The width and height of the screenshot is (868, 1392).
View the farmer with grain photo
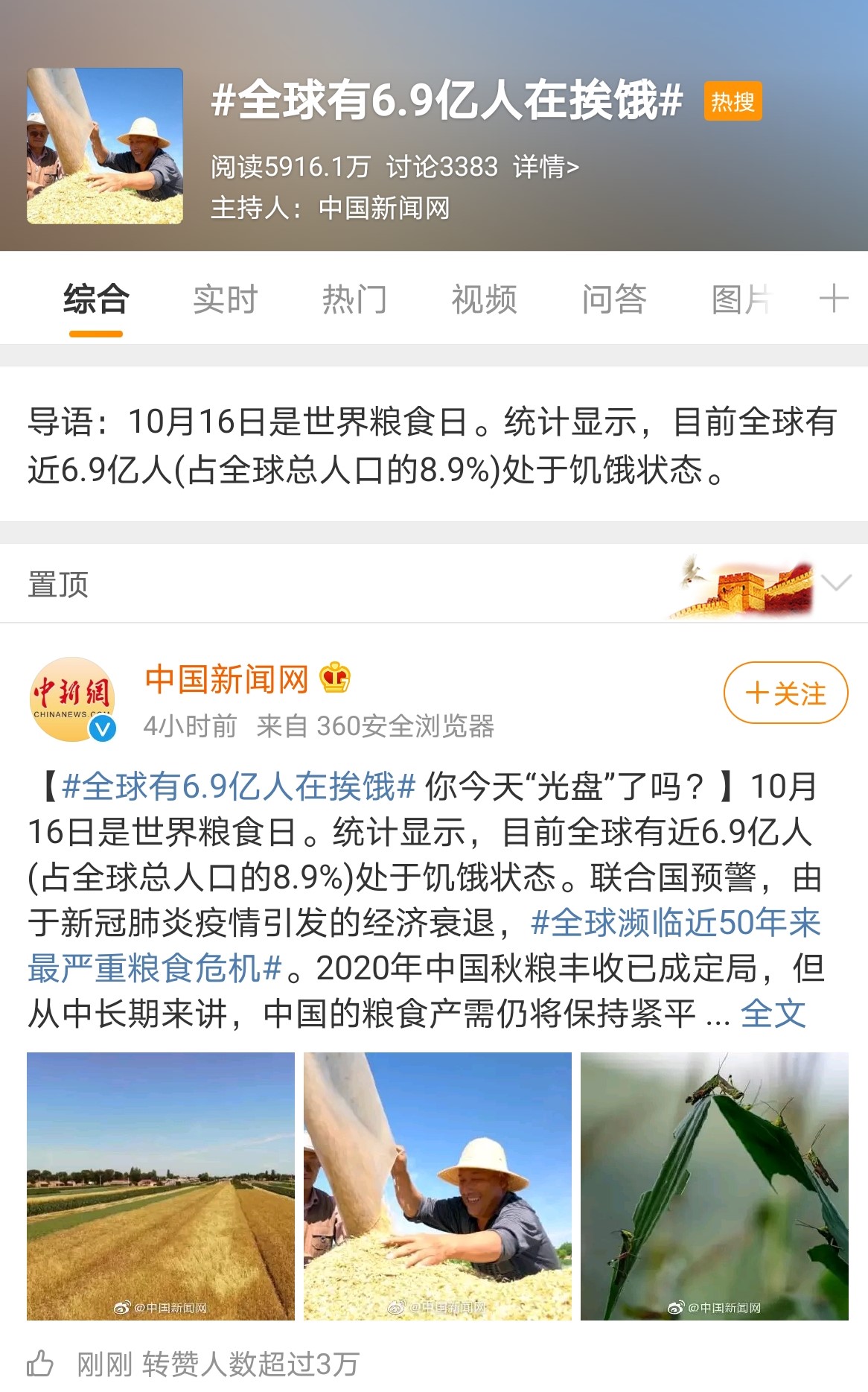(x=438, y=1186)
